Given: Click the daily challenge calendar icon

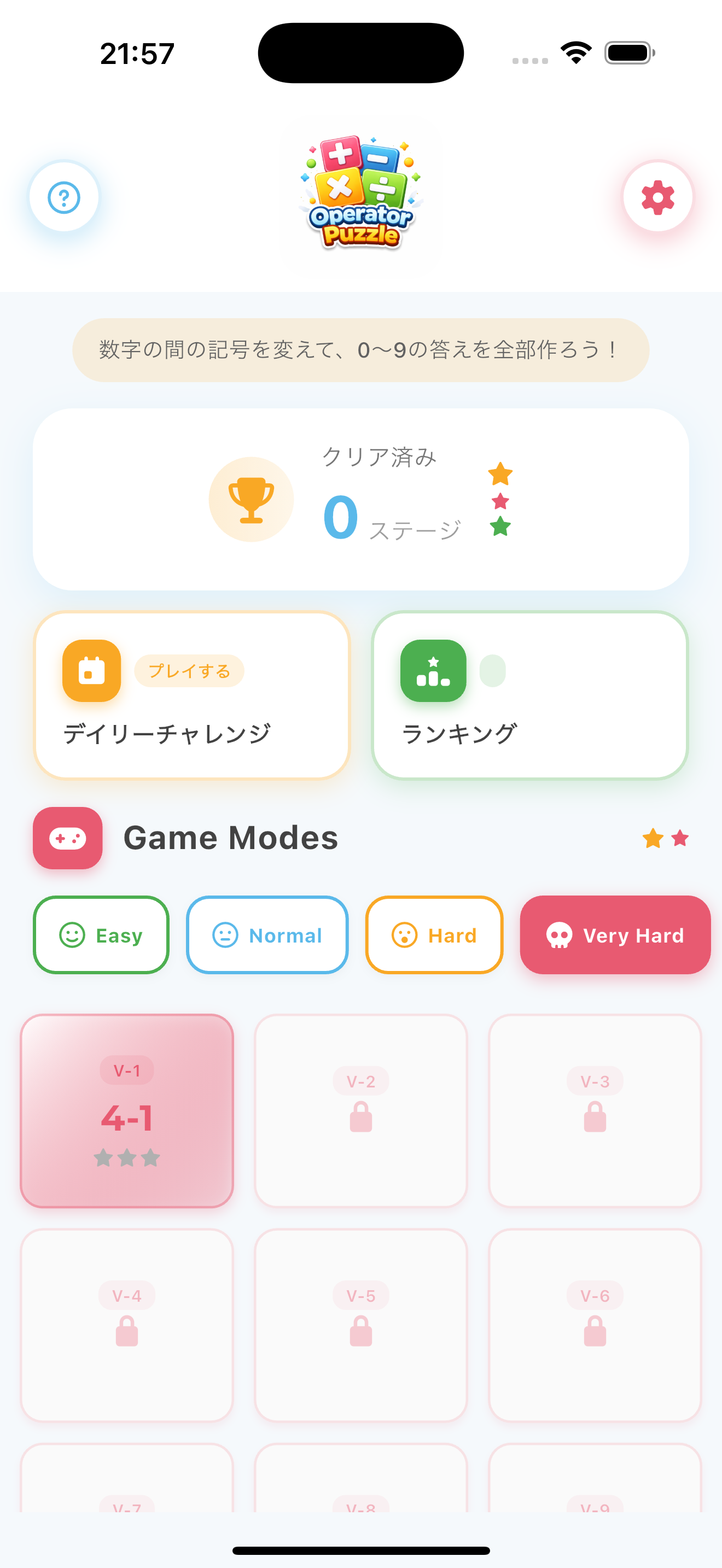Looking at the screenshot, I should [x=91, y=671].
